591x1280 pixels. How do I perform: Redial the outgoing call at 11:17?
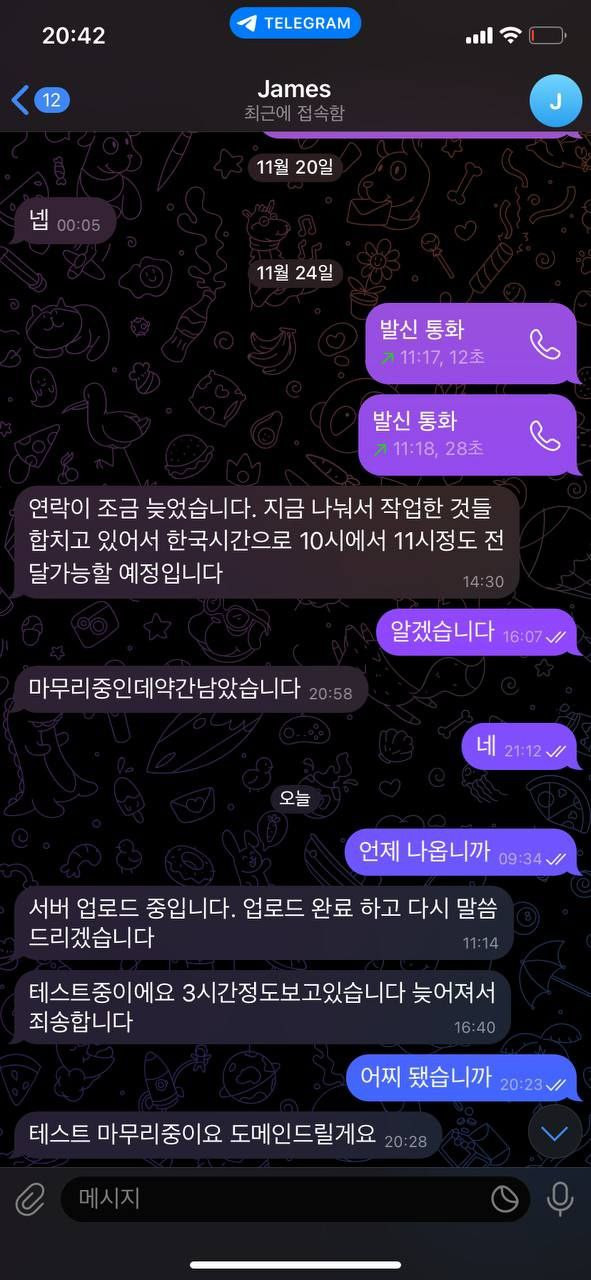545,343
